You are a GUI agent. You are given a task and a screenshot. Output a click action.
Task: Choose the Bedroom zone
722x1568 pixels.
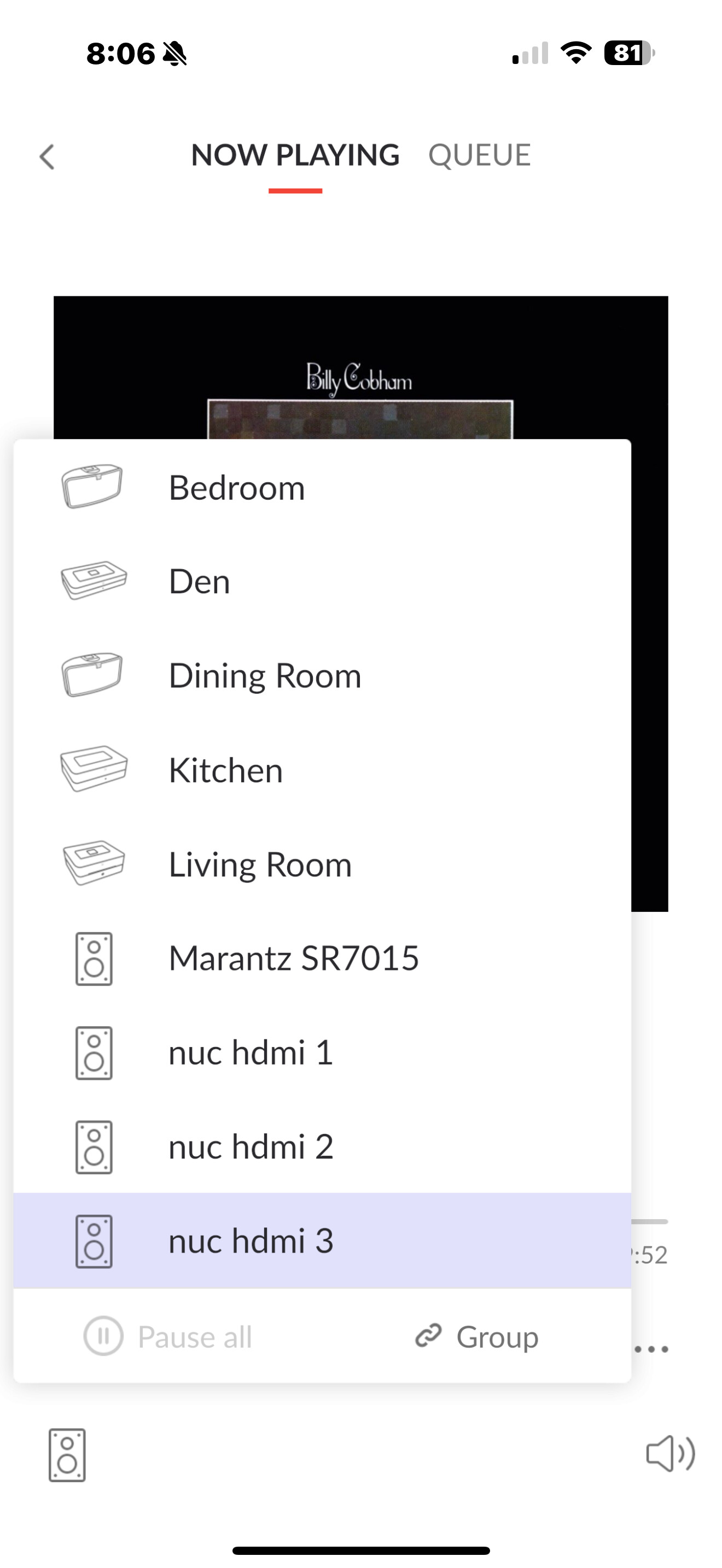click(x=322, y=488)
